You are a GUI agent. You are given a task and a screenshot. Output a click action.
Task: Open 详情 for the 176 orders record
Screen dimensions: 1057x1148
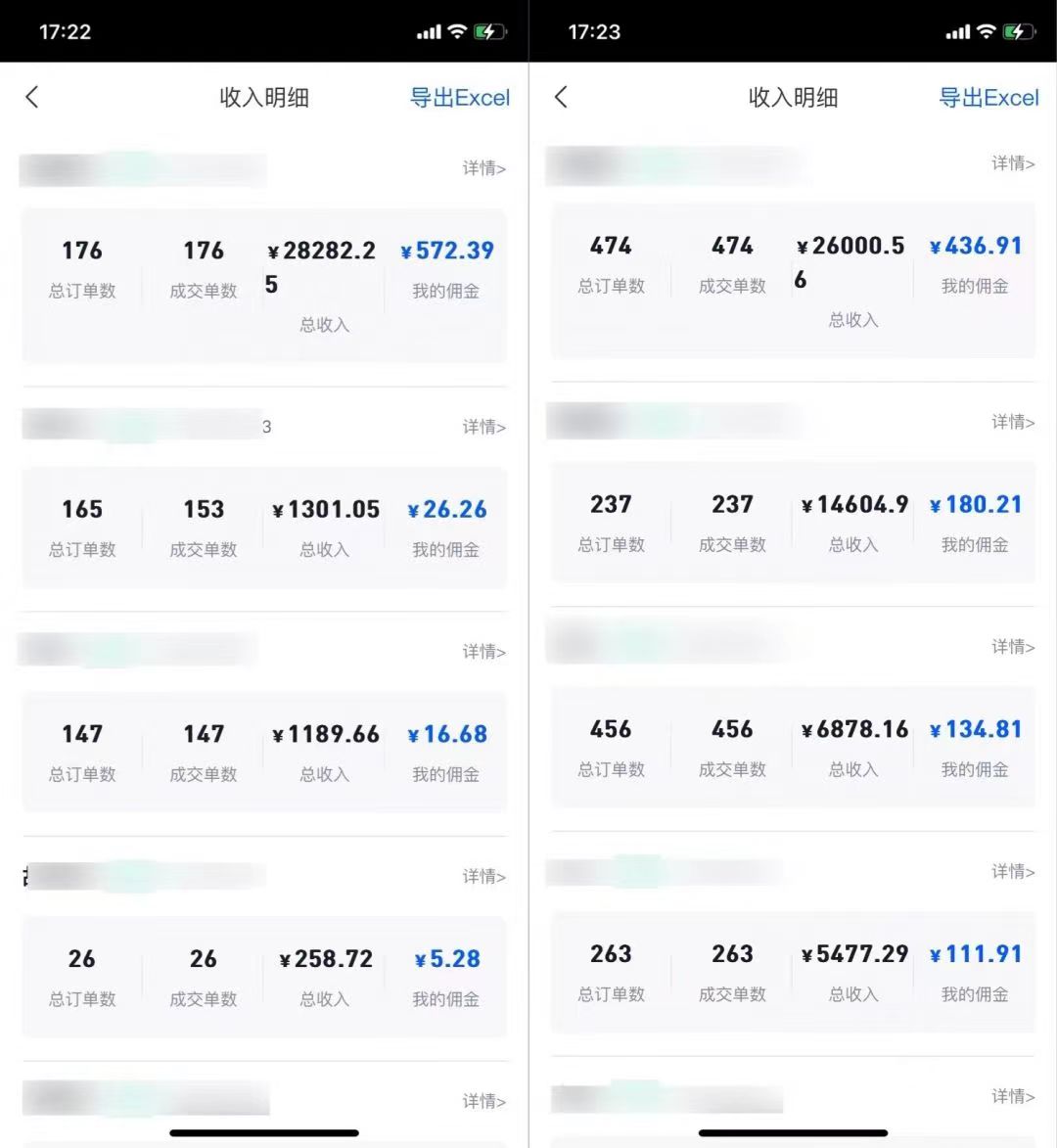[x=483, y=168]
